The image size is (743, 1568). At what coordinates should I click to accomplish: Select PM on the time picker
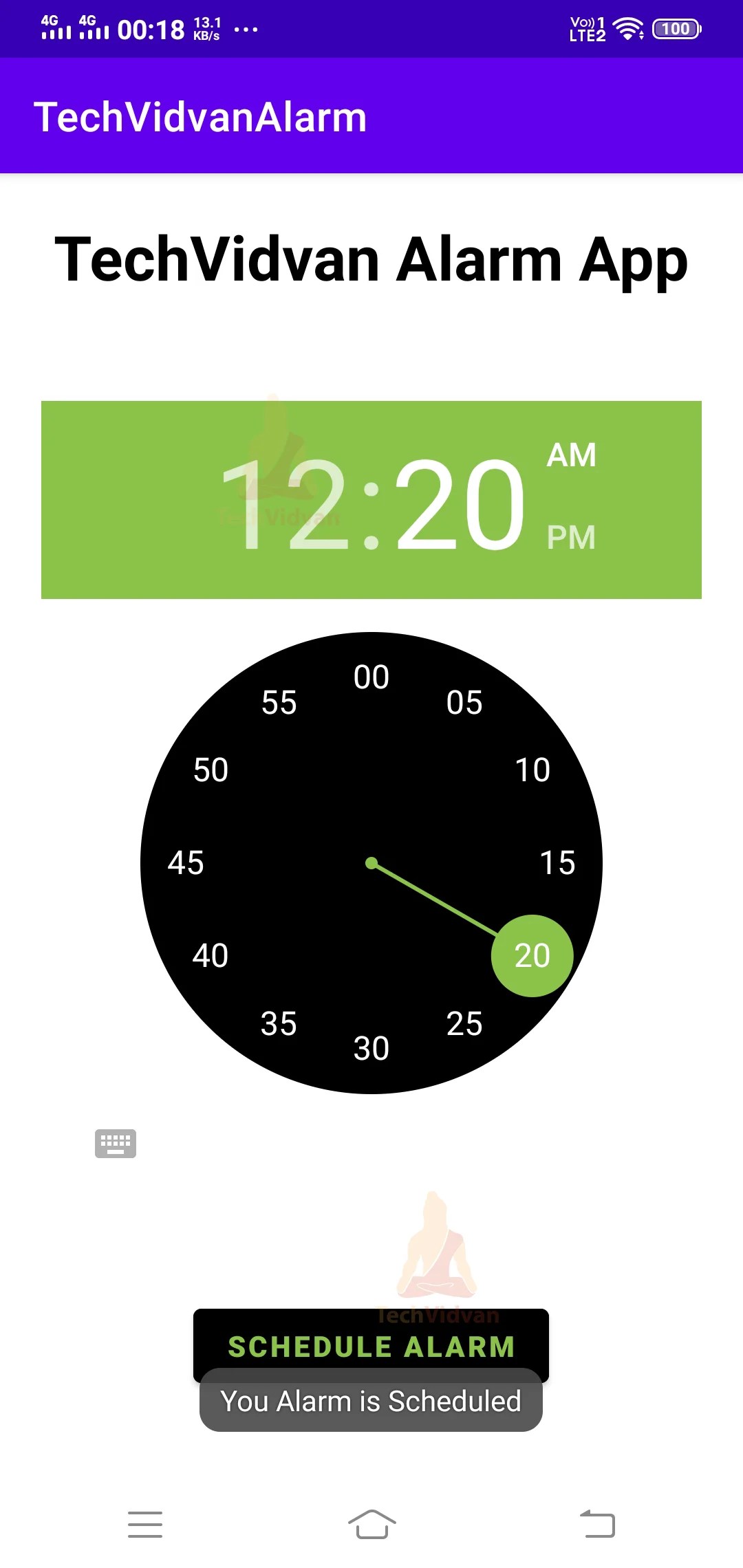coord(571,537)
